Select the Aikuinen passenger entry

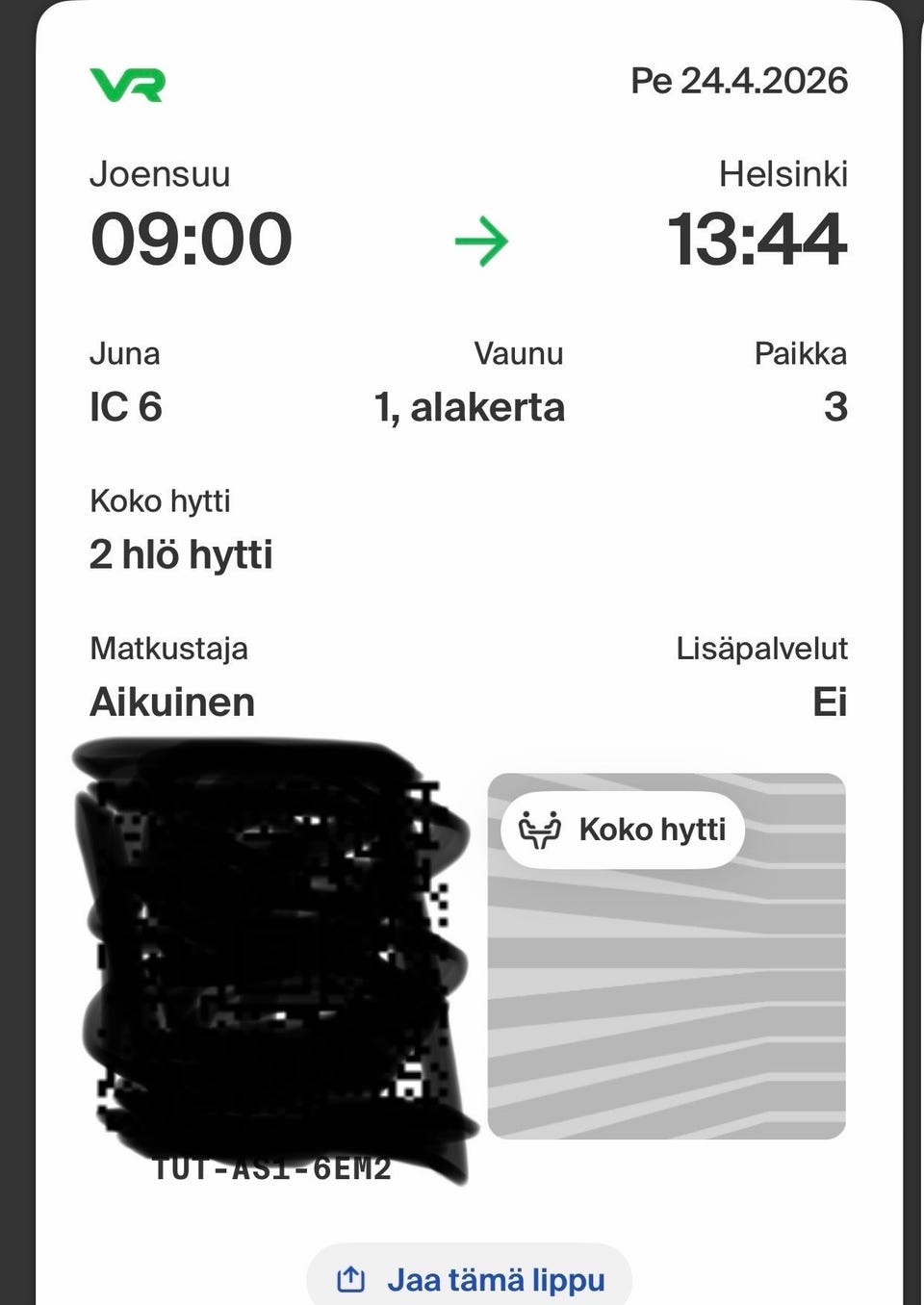[171, 702]
